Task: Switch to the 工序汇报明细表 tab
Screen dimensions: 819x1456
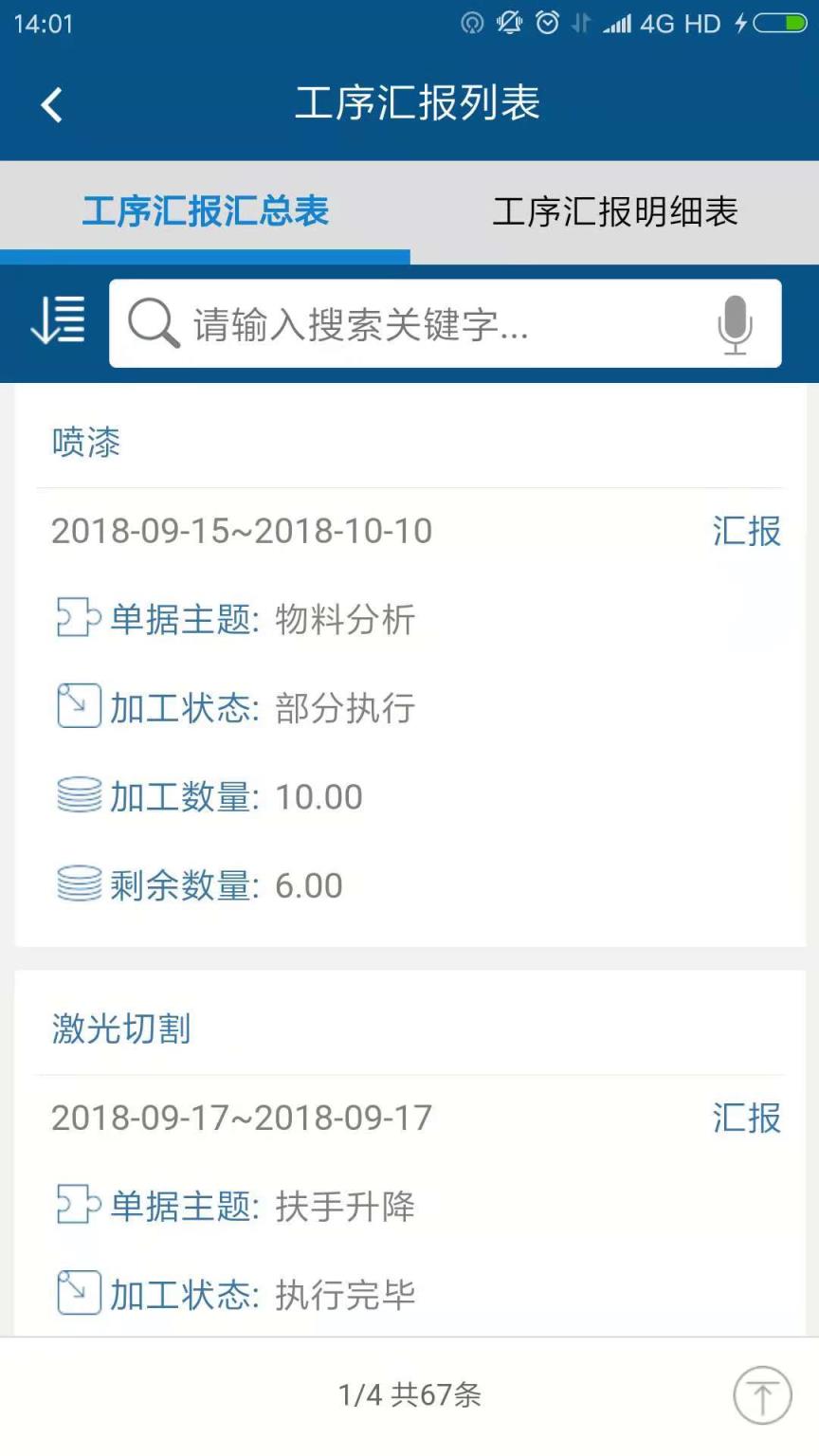Action: [x=614, y=211]
